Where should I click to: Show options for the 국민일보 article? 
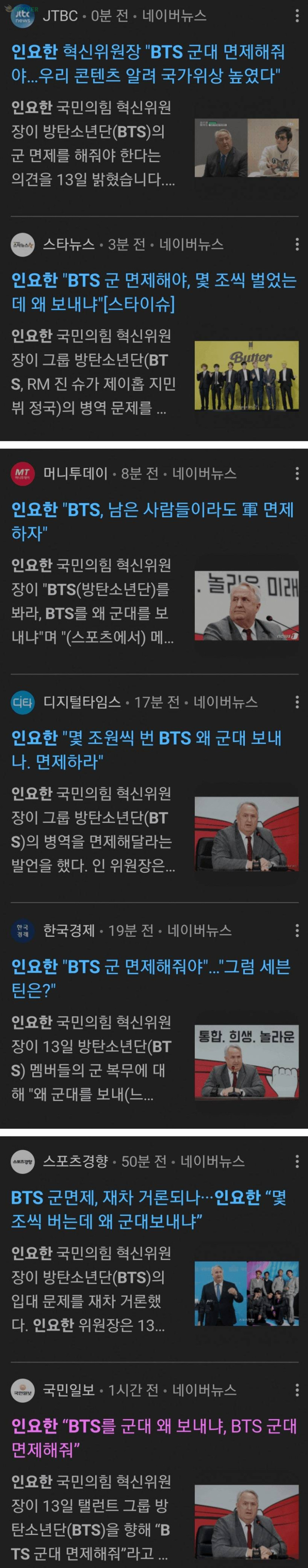click(x=296, y=1390)
